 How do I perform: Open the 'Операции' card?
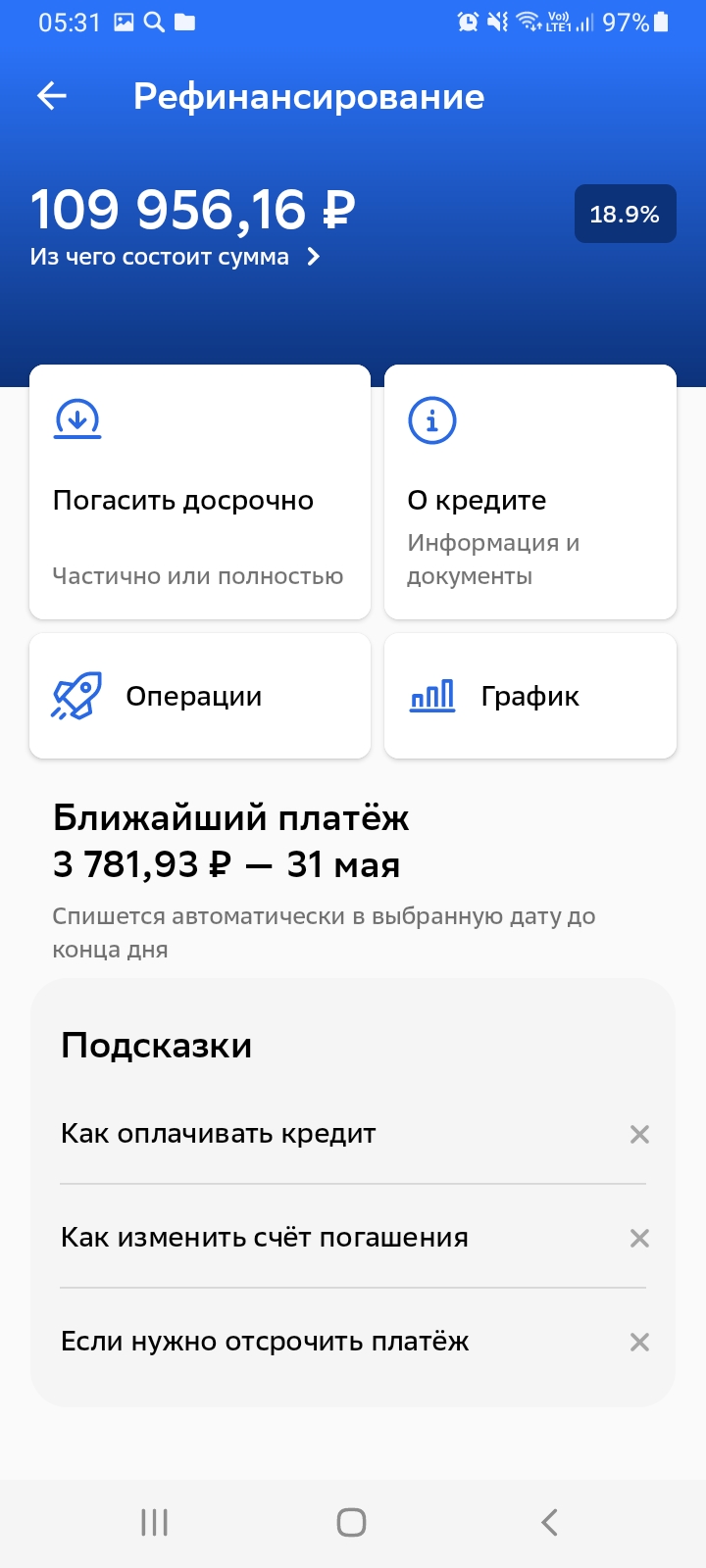[200, 696]
